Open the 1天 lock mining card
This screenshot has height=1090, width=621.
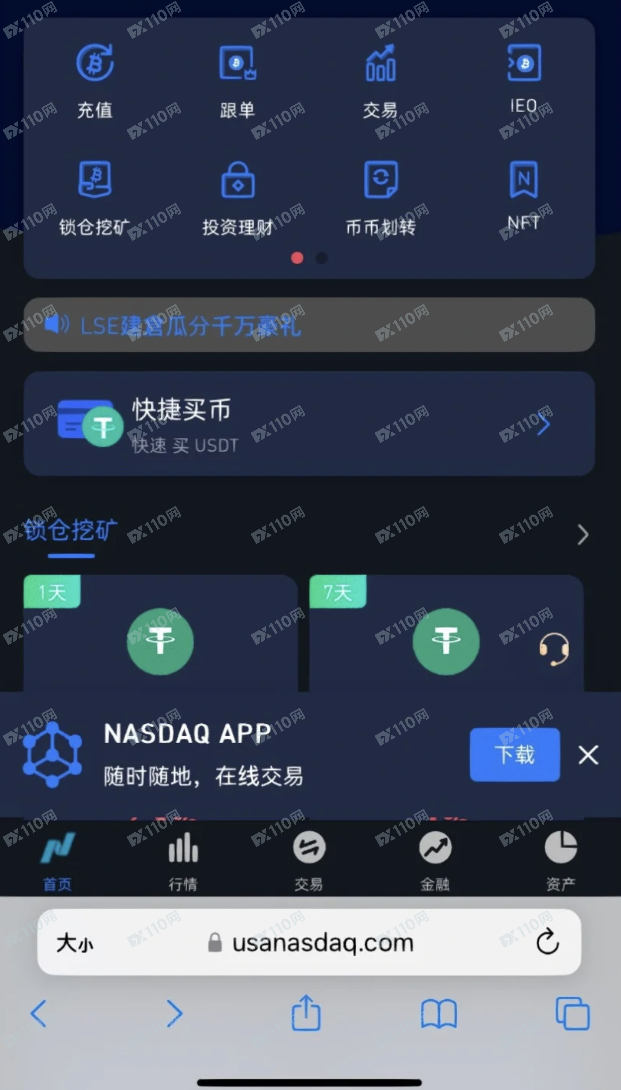pos(160,635)
